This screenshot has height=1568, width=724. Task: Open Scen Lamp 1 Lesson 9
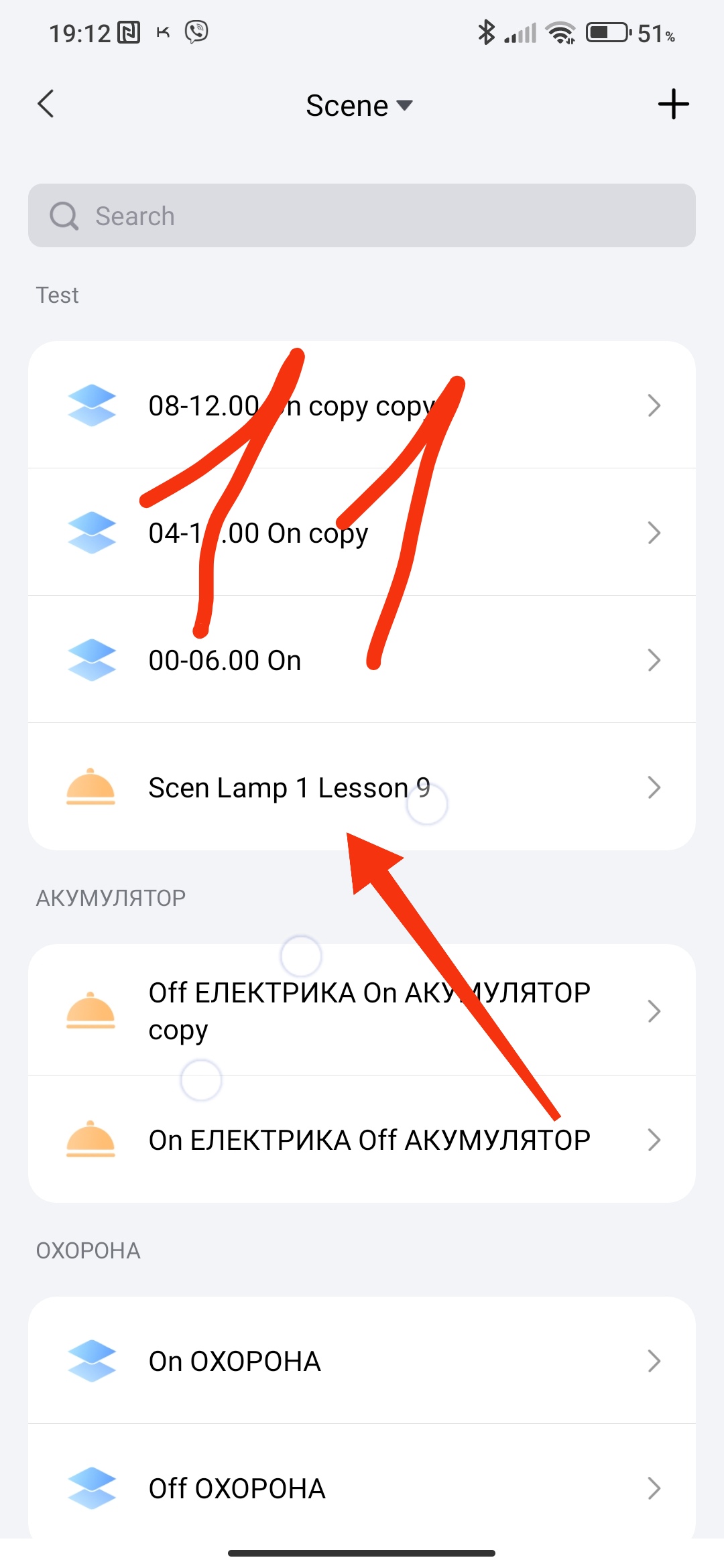[362, 787]
